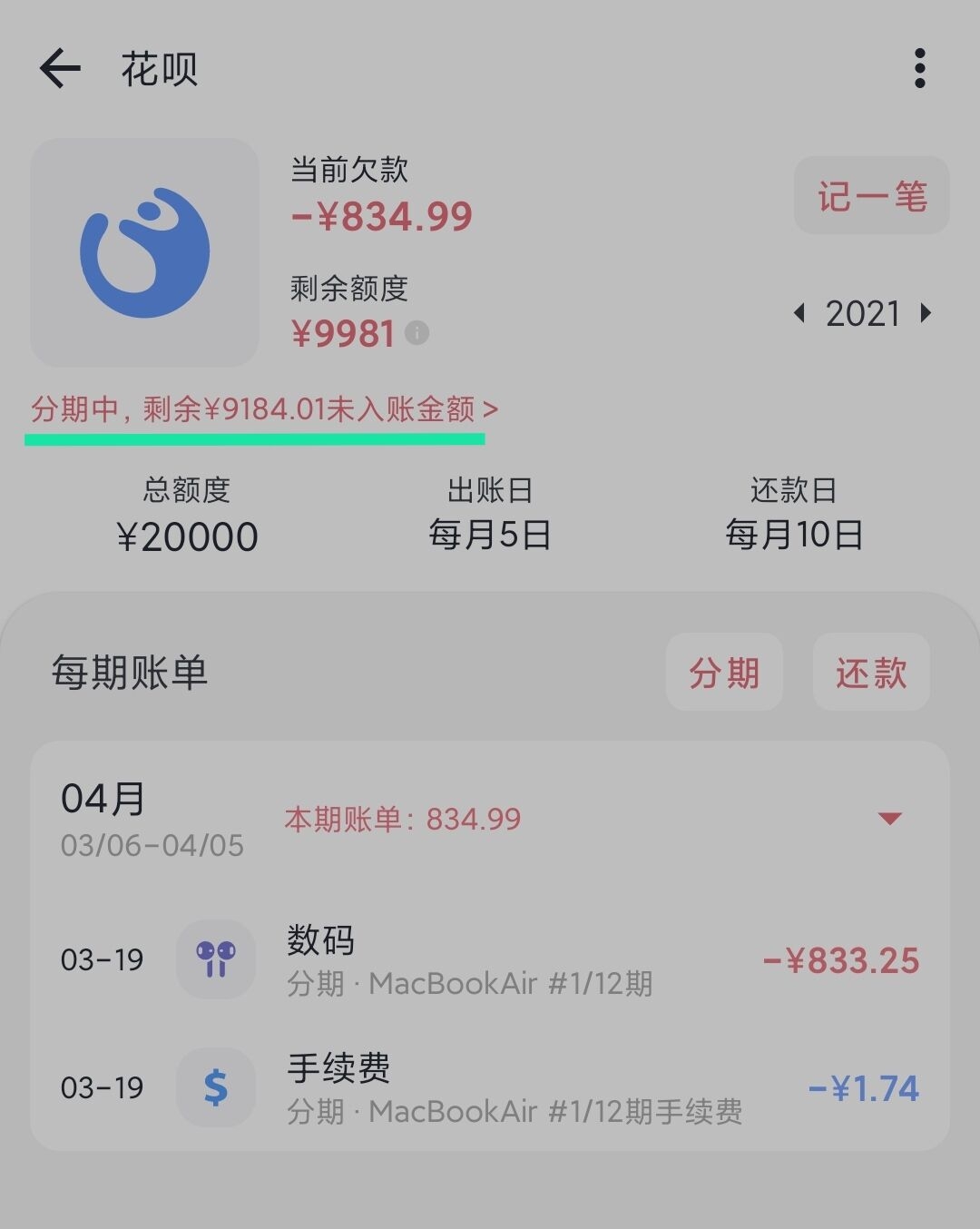Switch to the previous year before 2021

[x=799, y=314]
